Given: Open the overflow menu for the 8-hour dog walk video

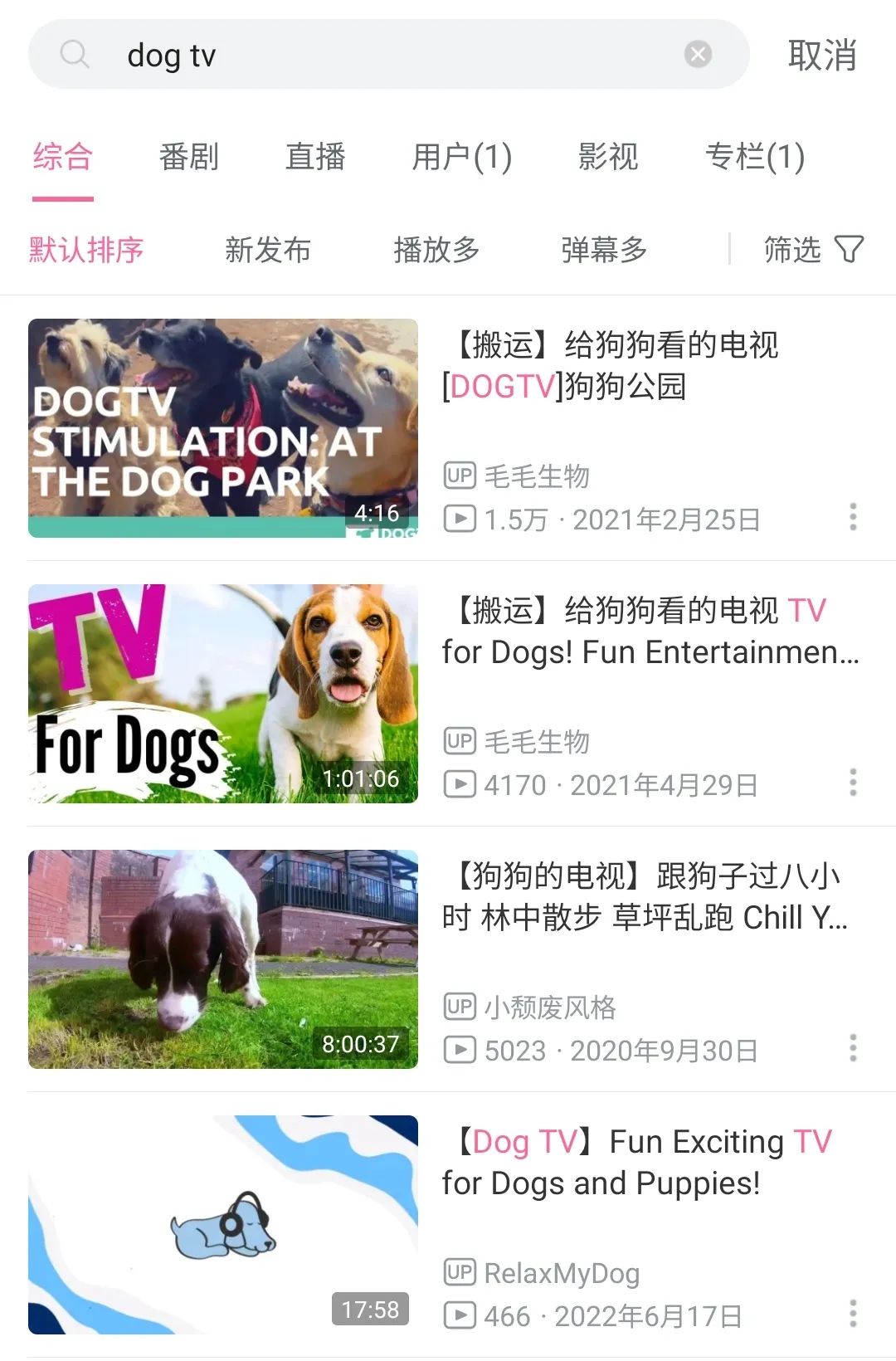Looking at the screenshot, I should 854,1047.
